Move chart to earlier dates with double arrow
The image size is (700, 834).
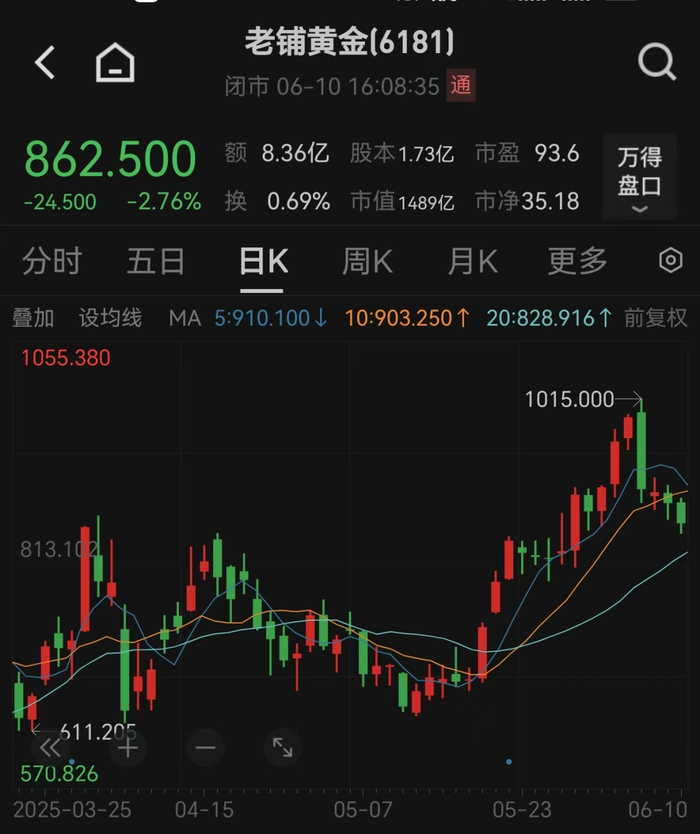[x=50, y=747]
